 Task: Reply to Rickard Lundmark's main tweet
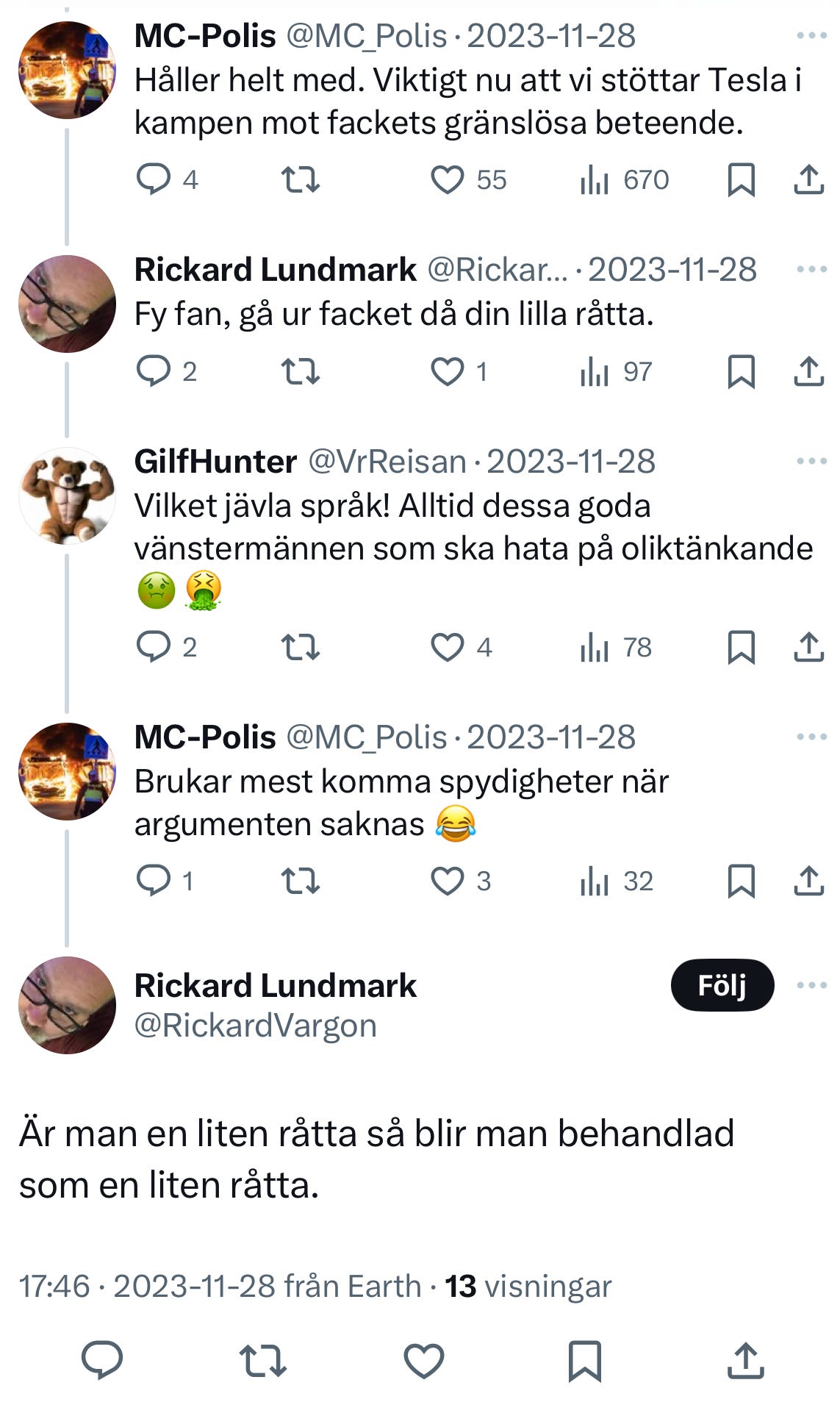102,1360
